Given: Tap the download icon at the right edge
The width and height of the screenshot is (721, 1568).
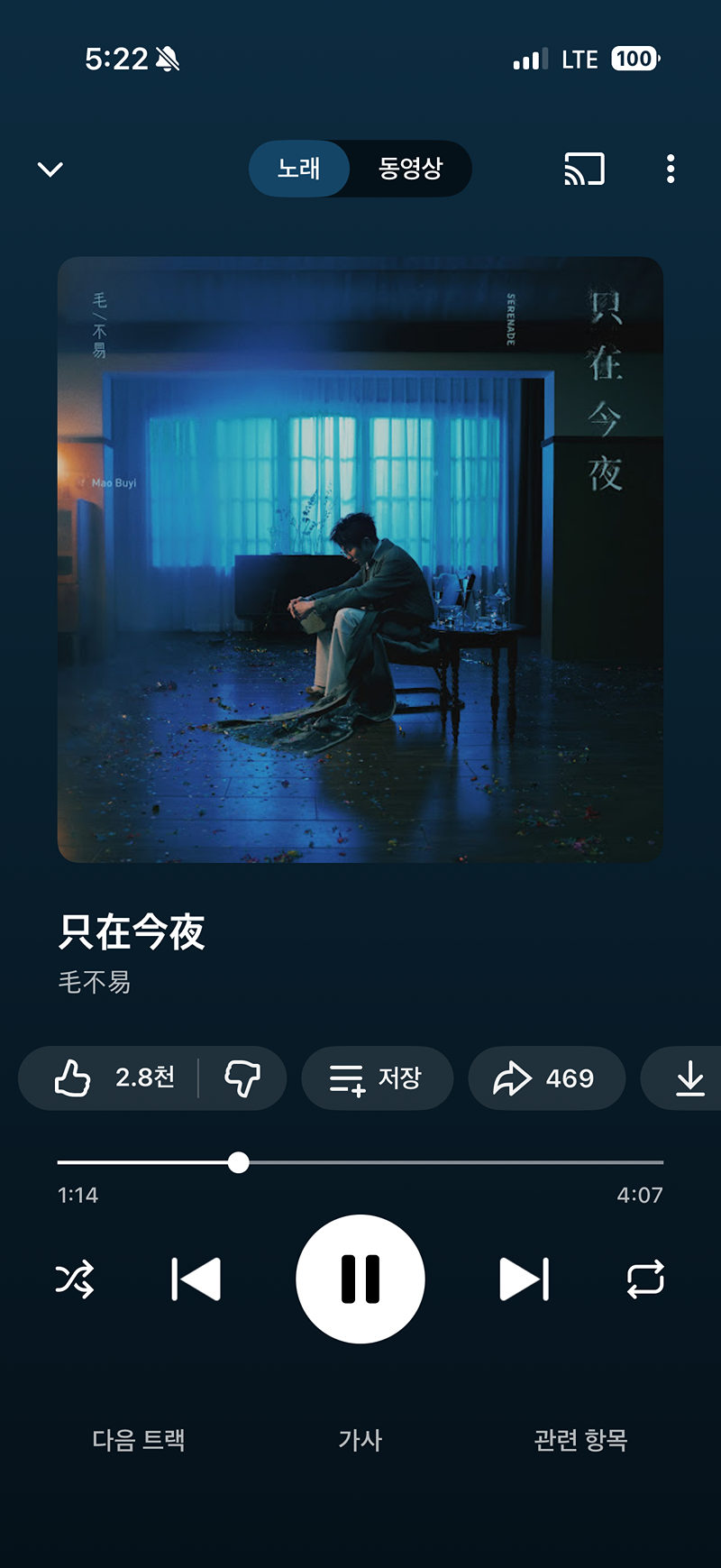Looking at the screenshot, I should (690, 1078).
